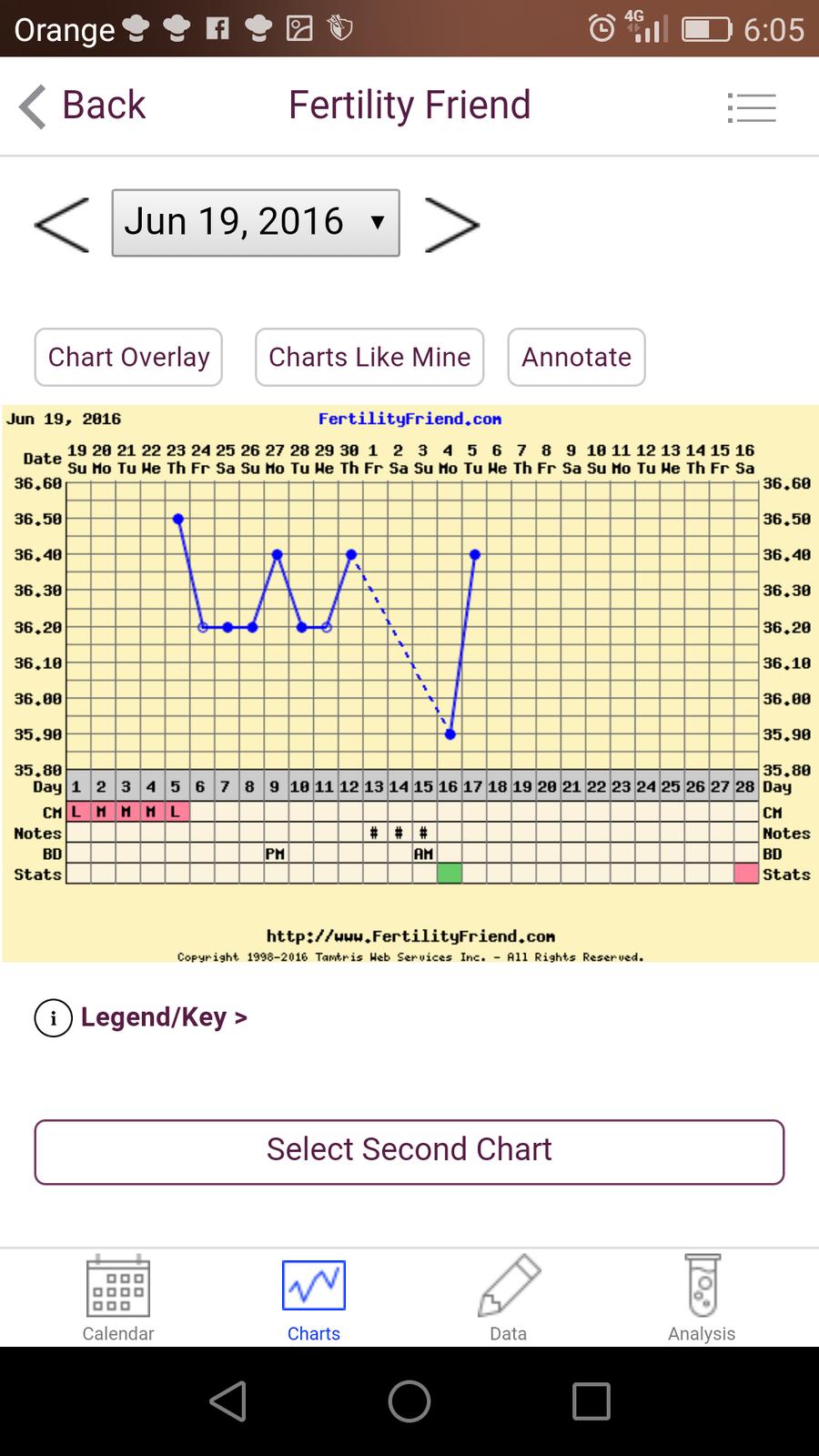819x1456 pixels.
Task: Open the Jun 19, 2016 date dropdown
Action: point(256,223)
